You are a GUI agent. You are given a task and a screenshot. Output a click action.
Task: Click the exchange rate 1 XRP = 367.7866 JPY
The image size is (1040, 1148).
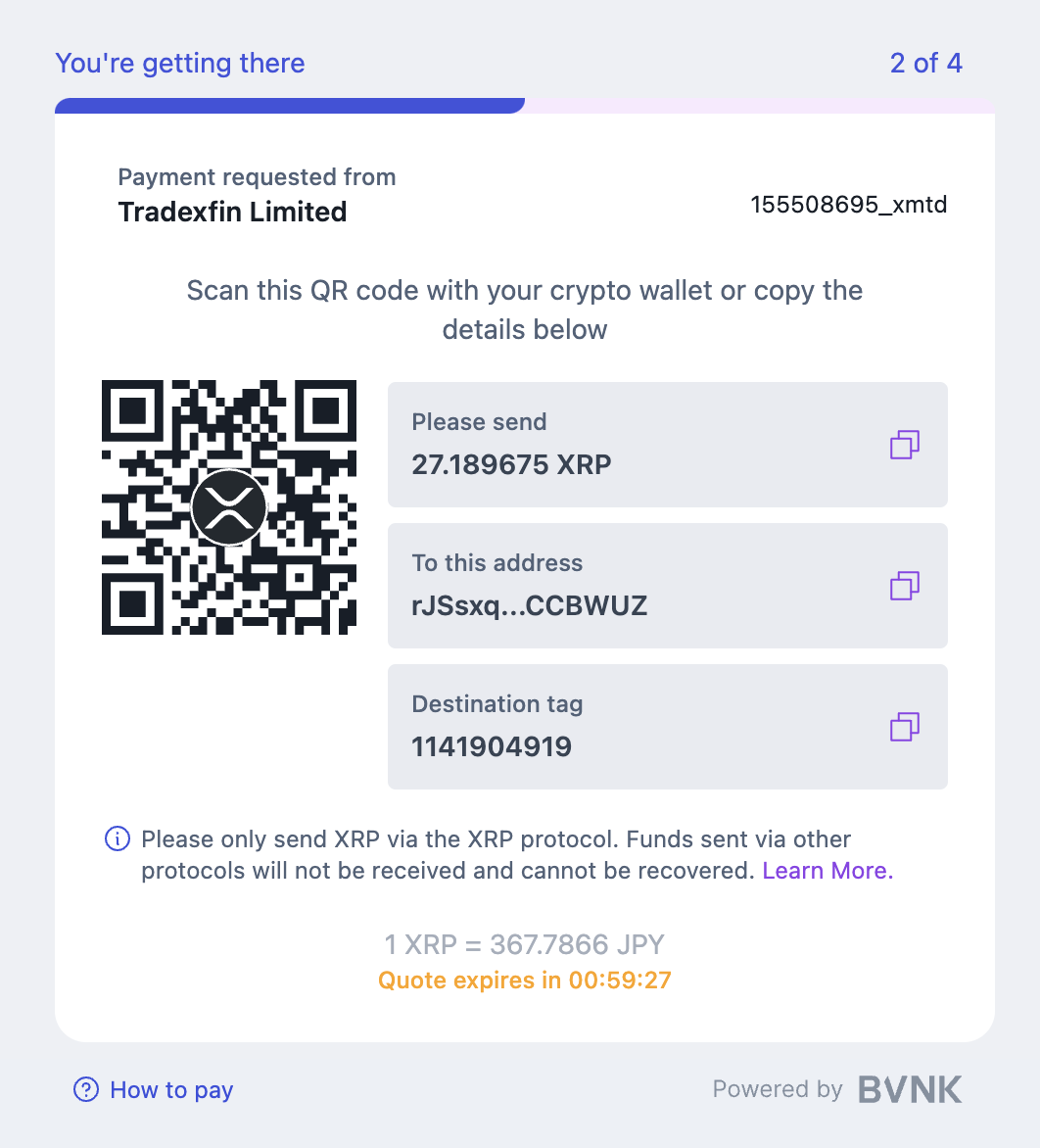coord(524,944)
